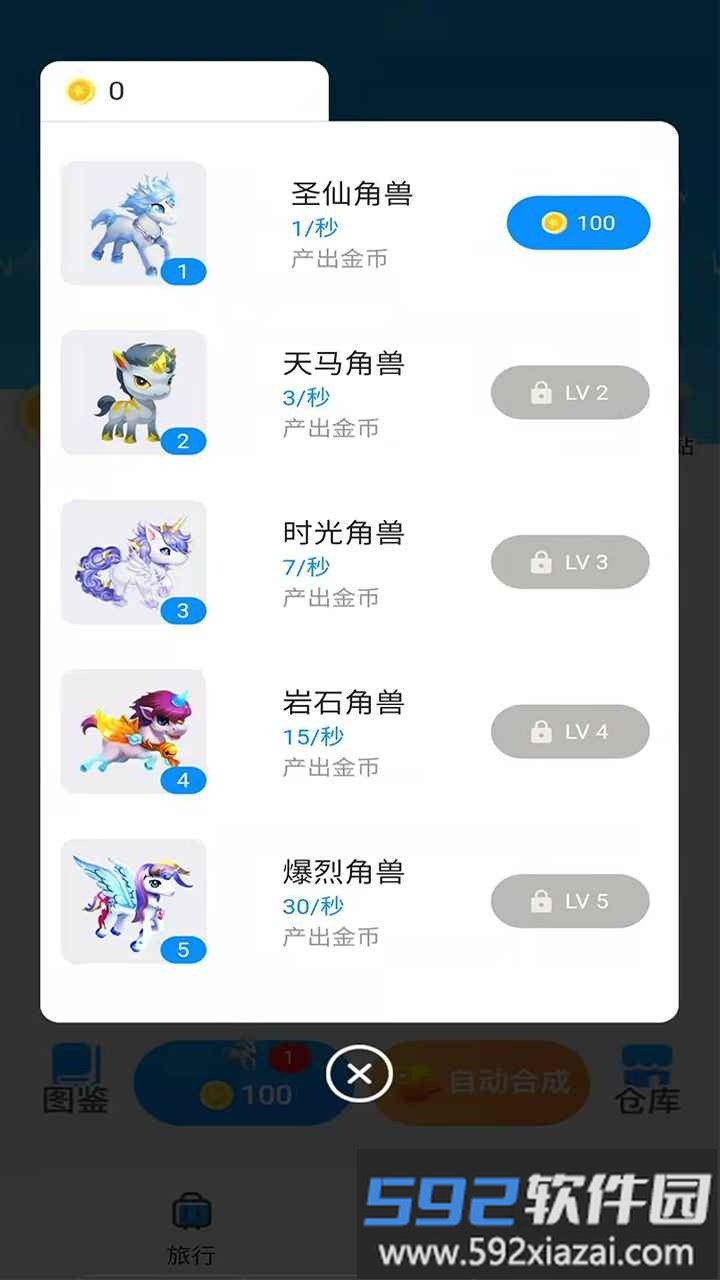This screenshot has width=720, height=1280.
Task: Close the shop panel with the X
Action: click(359, 1075)
